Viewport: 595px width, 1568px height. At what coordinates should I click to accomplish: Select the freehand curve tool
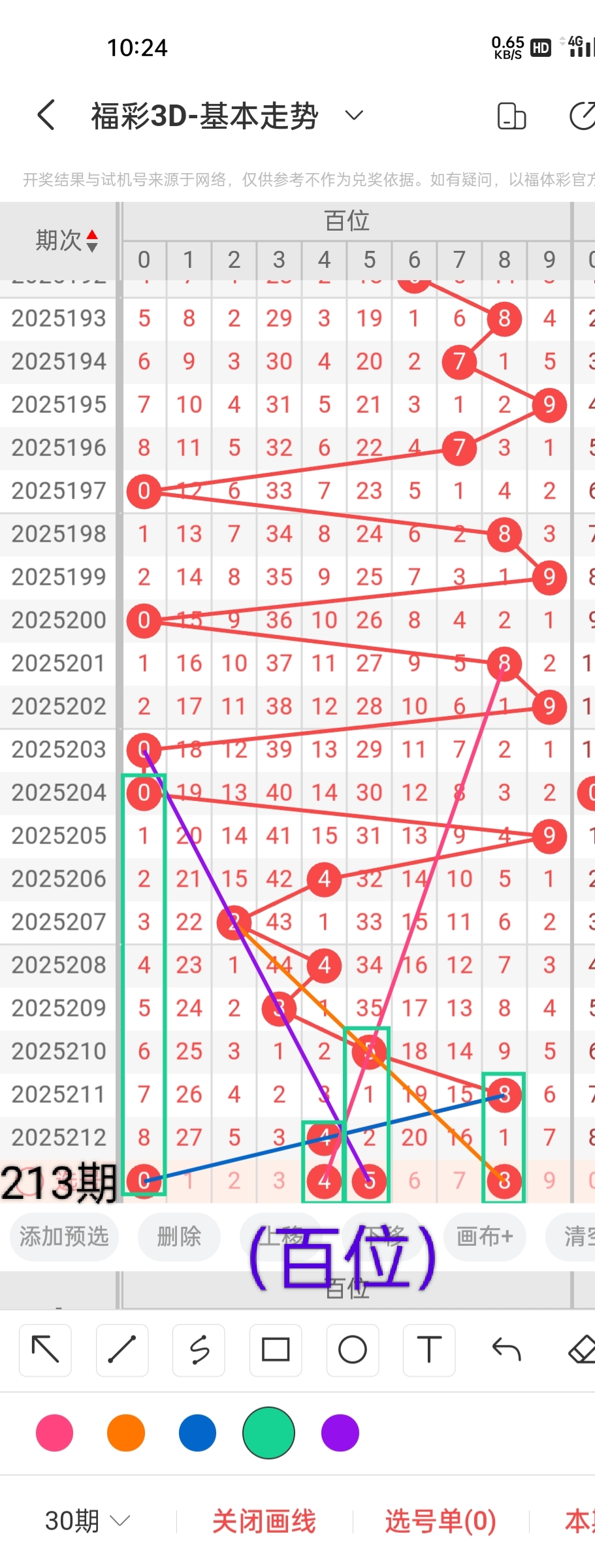click(199, 1349)
